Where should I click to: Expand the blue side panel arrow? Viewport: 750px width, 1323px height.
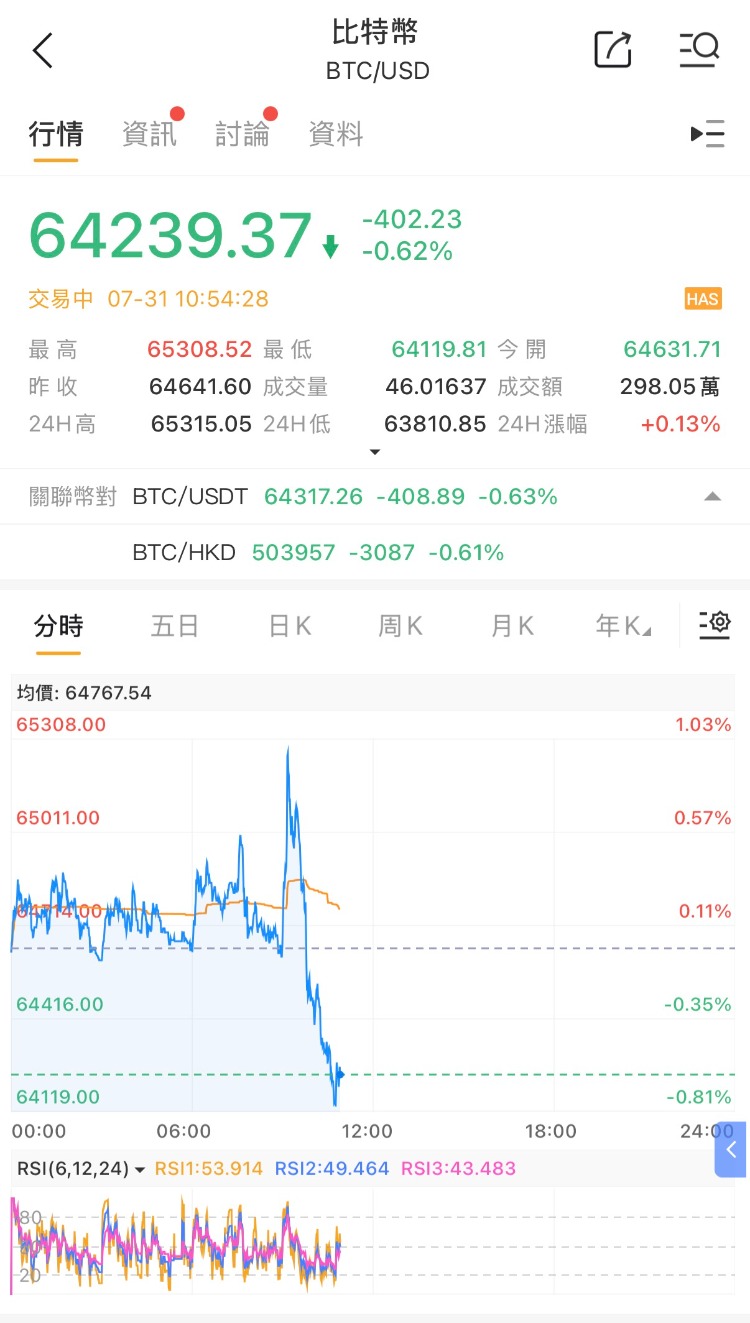click(x=731, y=1150)
